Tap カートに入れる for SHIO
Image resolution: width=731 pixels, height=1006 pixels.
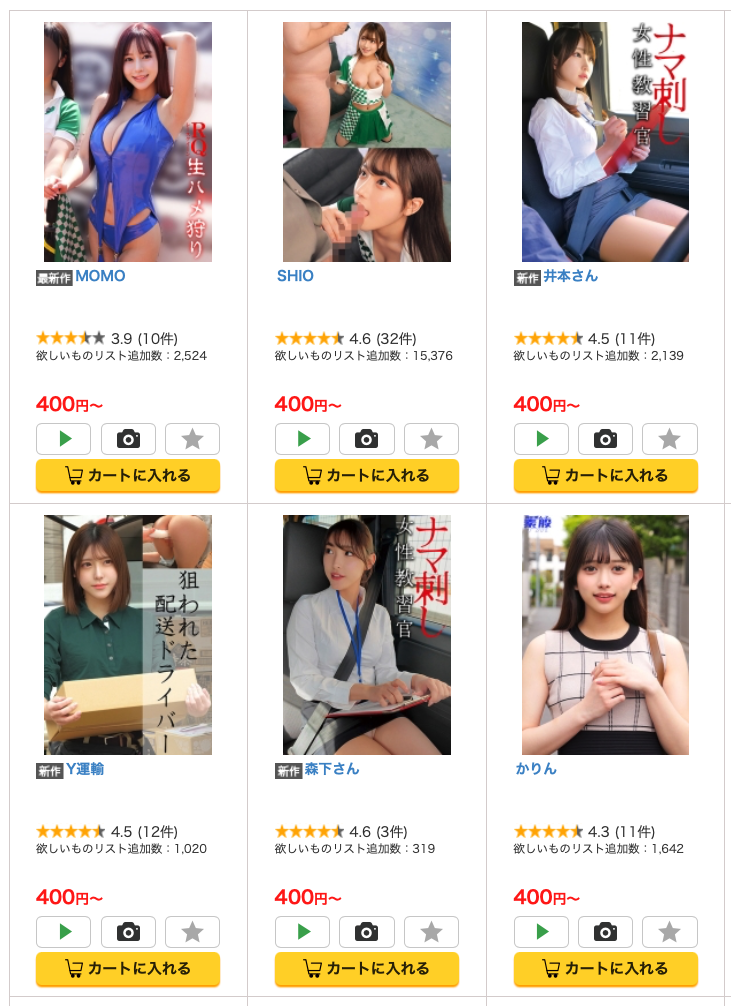coord(367,476)
